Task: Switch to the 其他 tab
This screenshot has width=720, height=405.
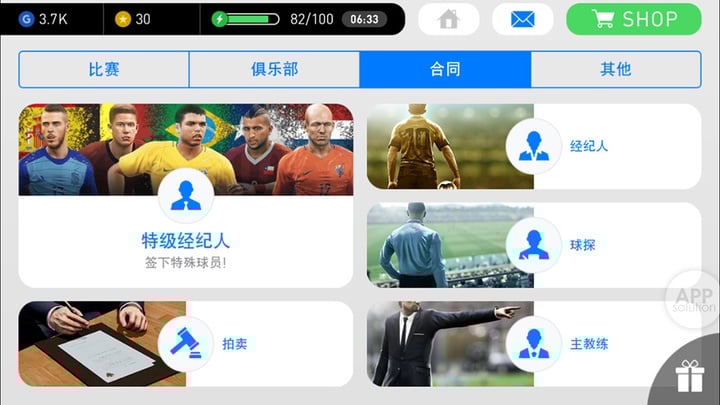Action: pos(615,69)
